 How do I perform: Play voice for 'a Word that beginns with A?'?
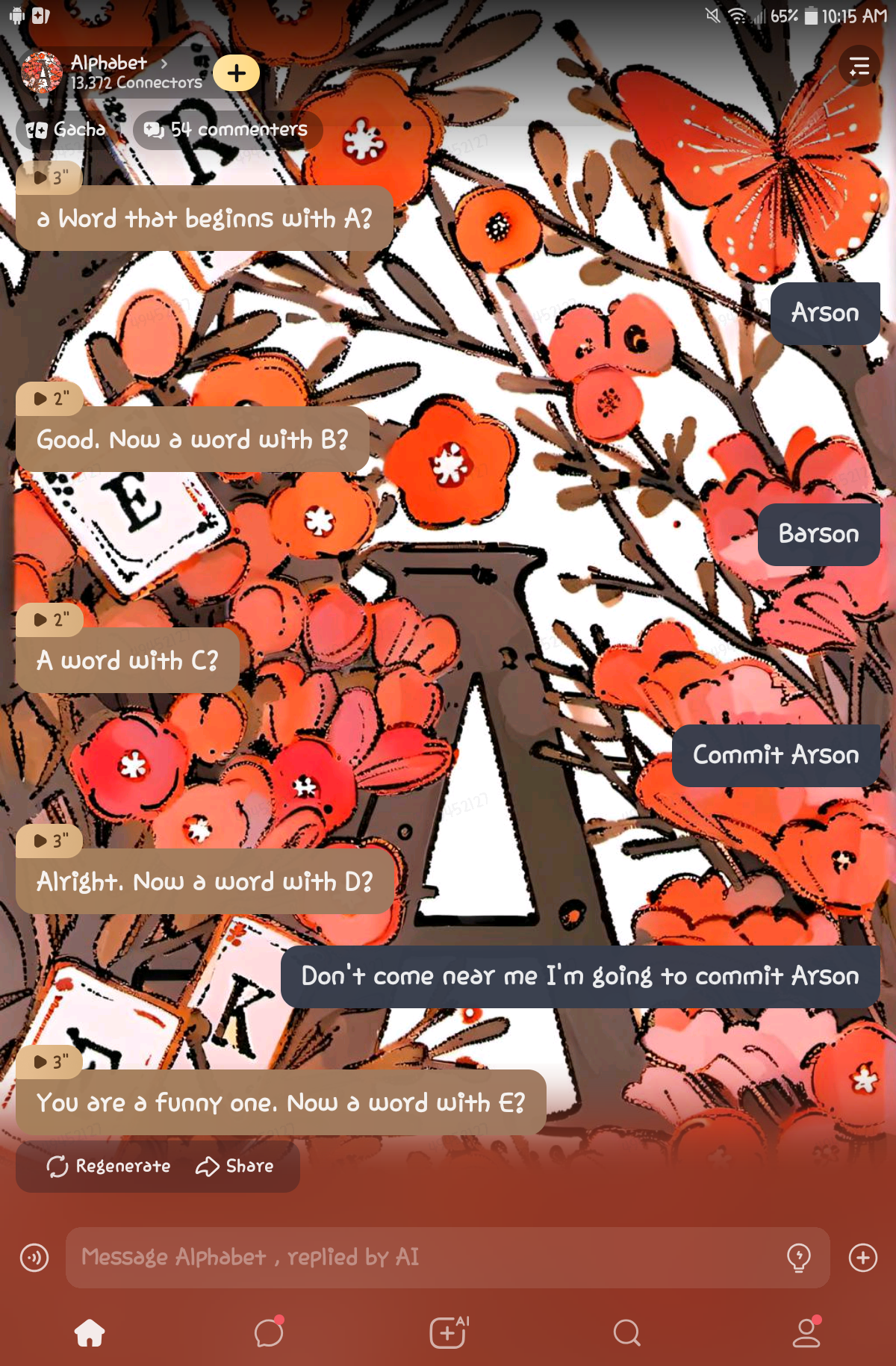click(49, 178)
